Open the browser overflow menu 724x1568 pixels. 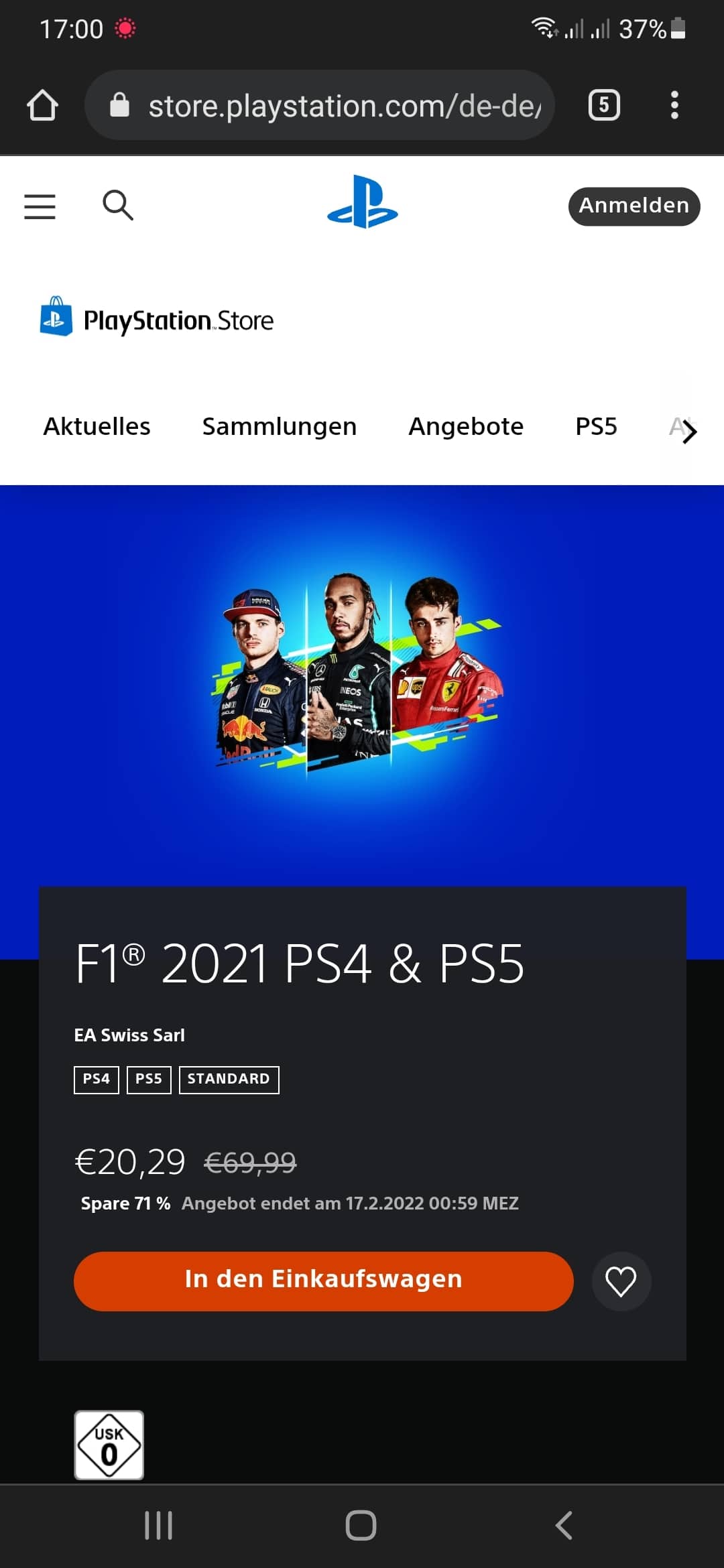pos(674,105)
